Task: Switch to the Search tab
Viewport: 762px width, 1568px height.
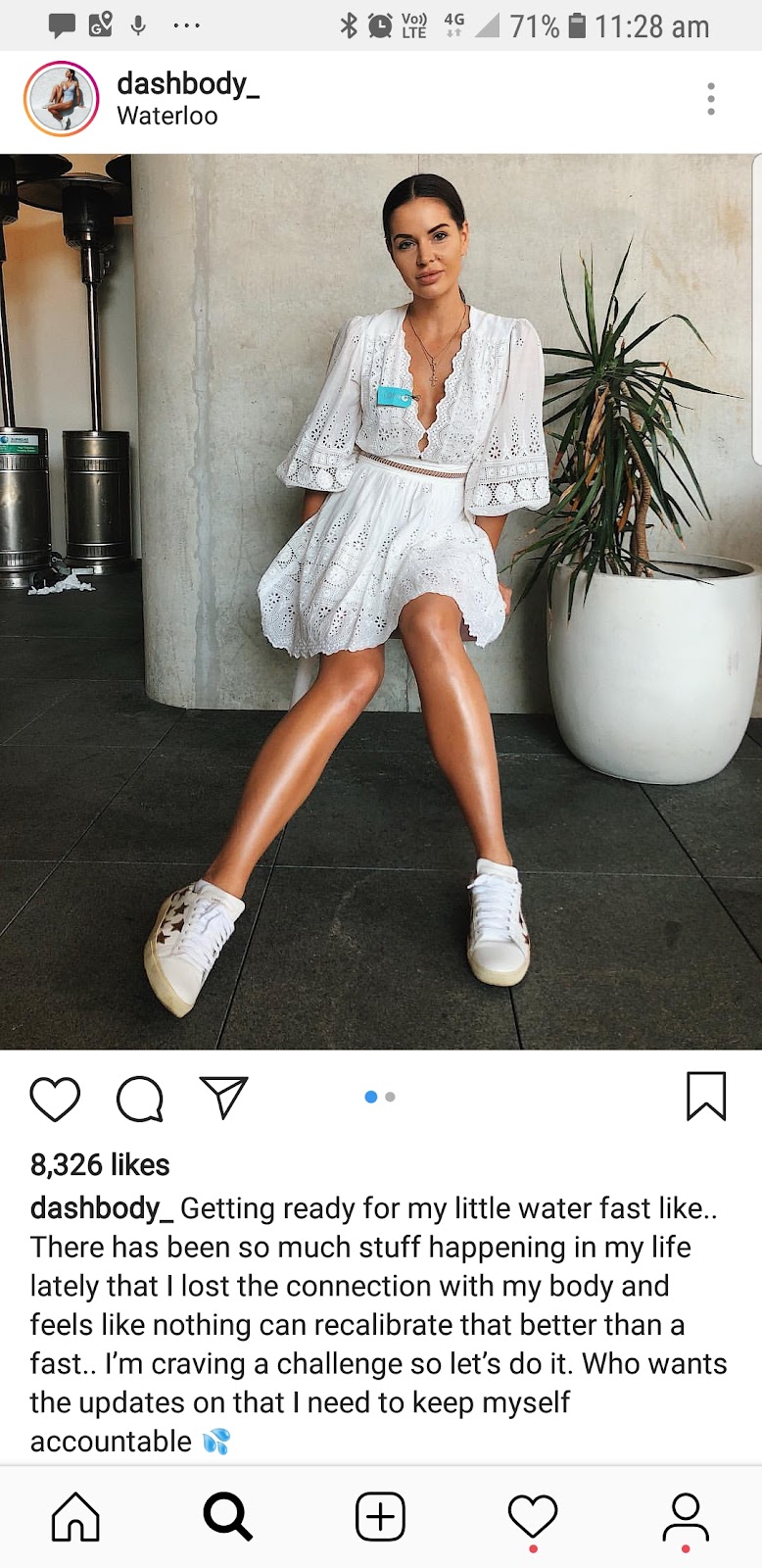Action: (228, 1517)
